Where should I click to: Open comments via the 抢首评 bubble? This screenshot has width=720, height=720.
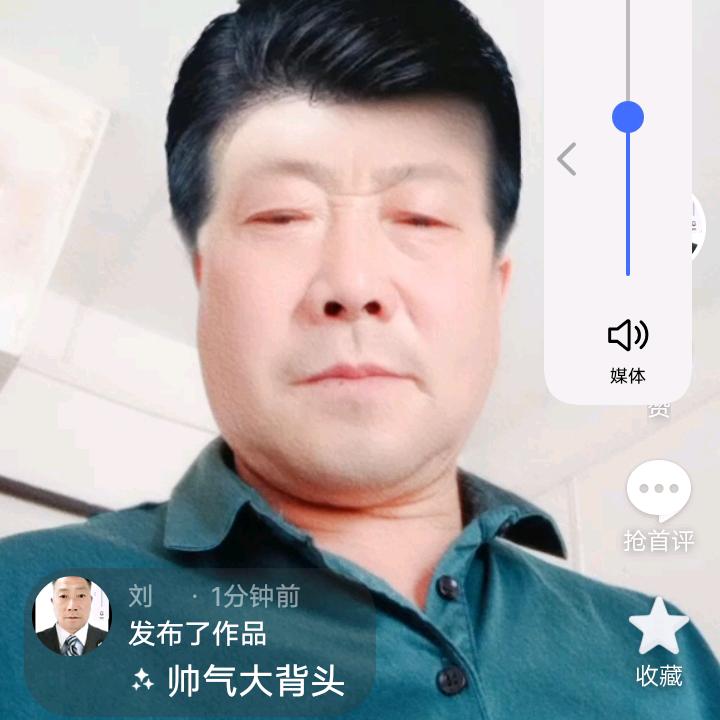pyautogui.click(x=658, y=492)
